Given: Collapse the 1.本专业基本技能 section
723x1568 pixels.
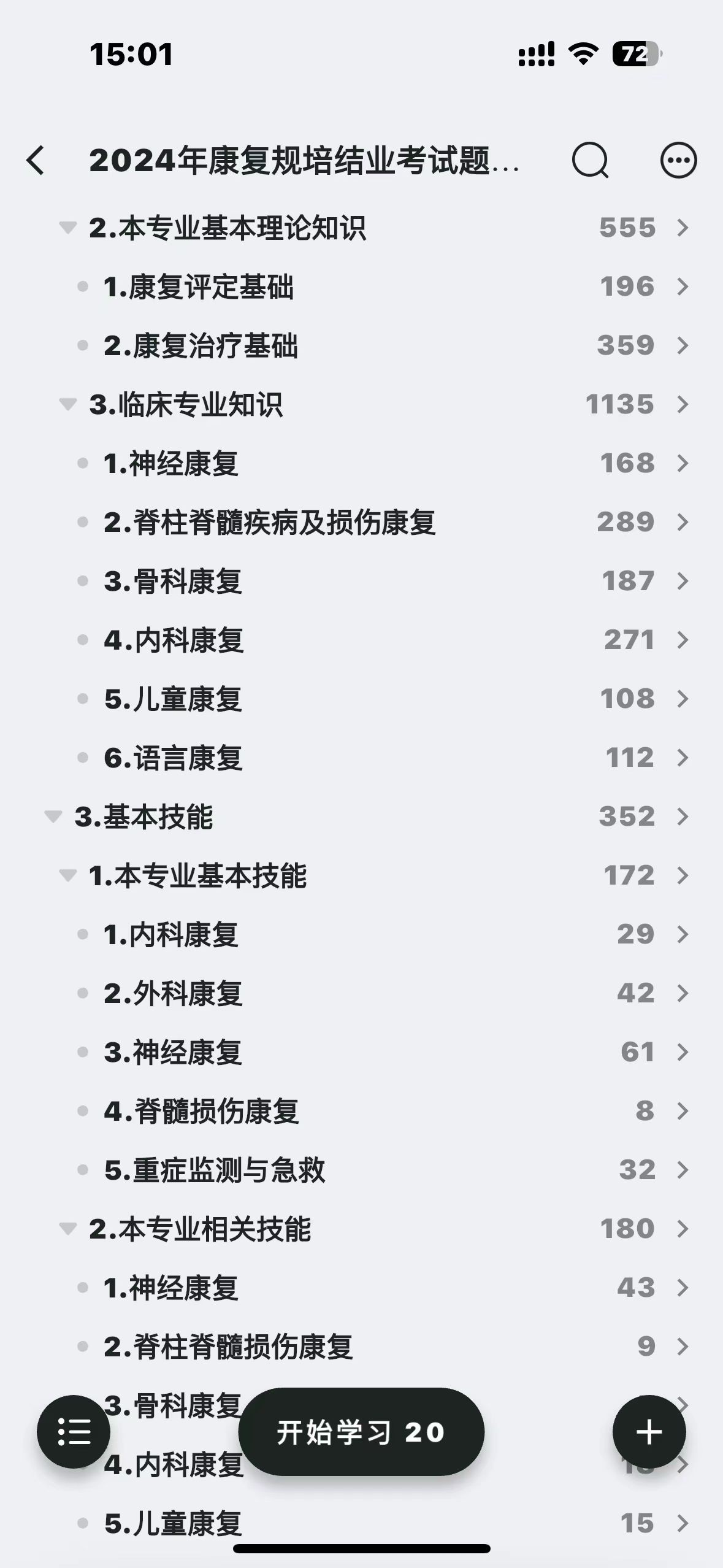Looking at the screenshot, I should [x=67, y=875].
